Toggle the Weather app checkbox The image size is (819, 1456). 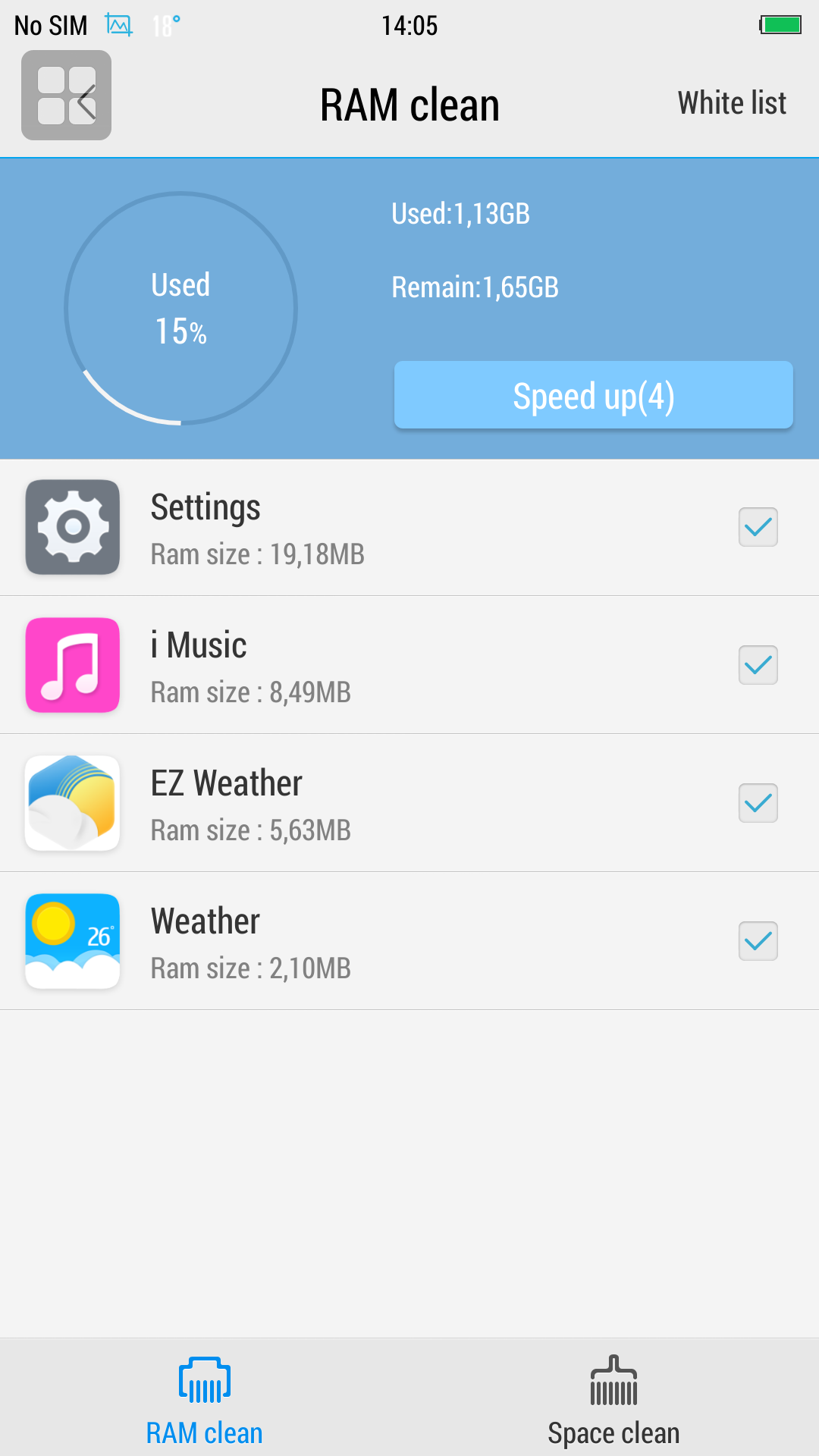point(758,941)
